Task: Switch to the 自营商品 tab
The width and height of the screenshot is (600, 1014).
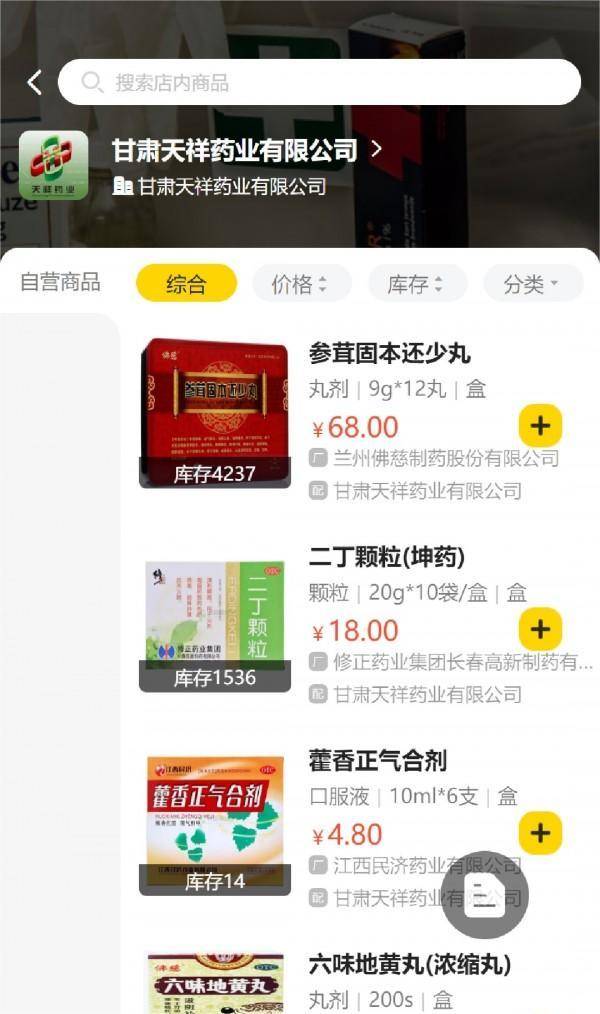Action: coord(60,282)
